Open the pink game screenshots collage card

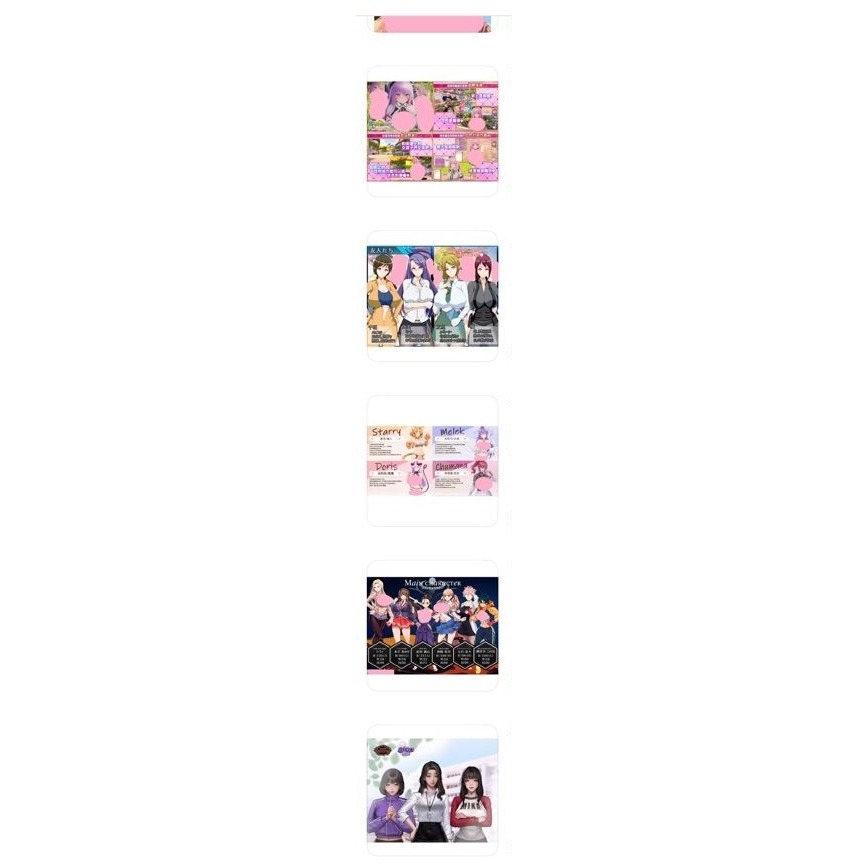[432, 131]
